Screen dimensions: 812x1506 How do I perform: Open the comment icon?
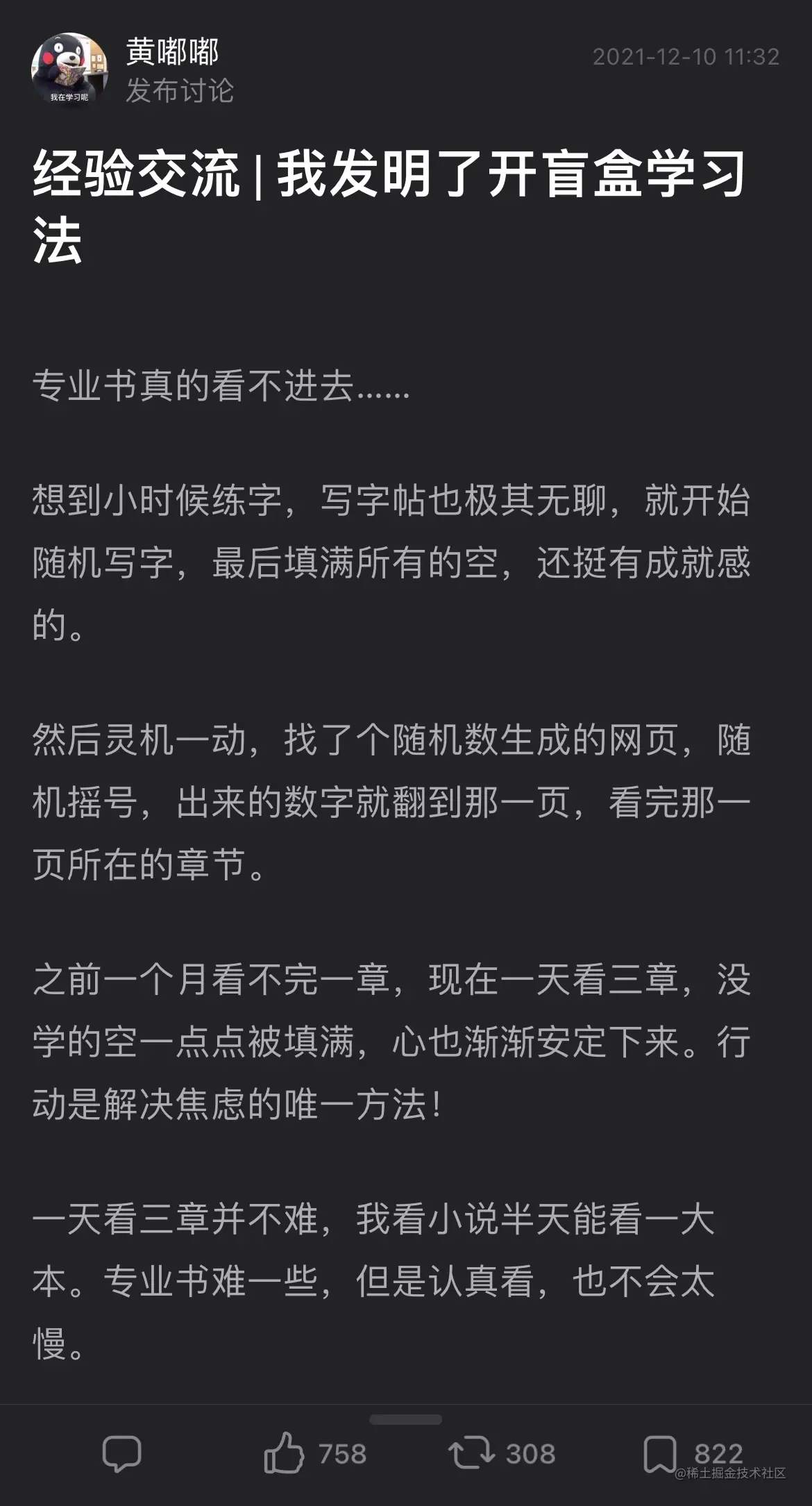(x=122, y=1453)
